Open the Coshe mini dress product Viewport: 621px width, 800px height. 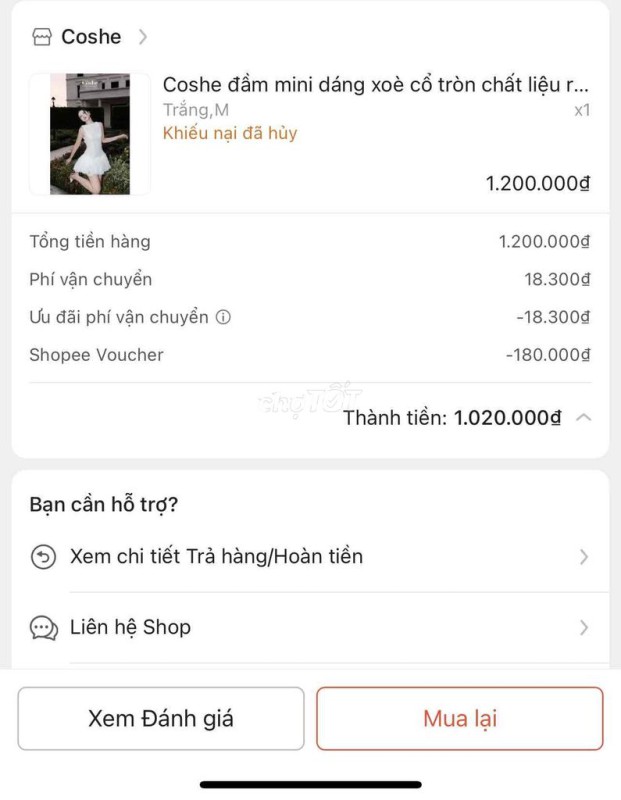coord(375,85)
